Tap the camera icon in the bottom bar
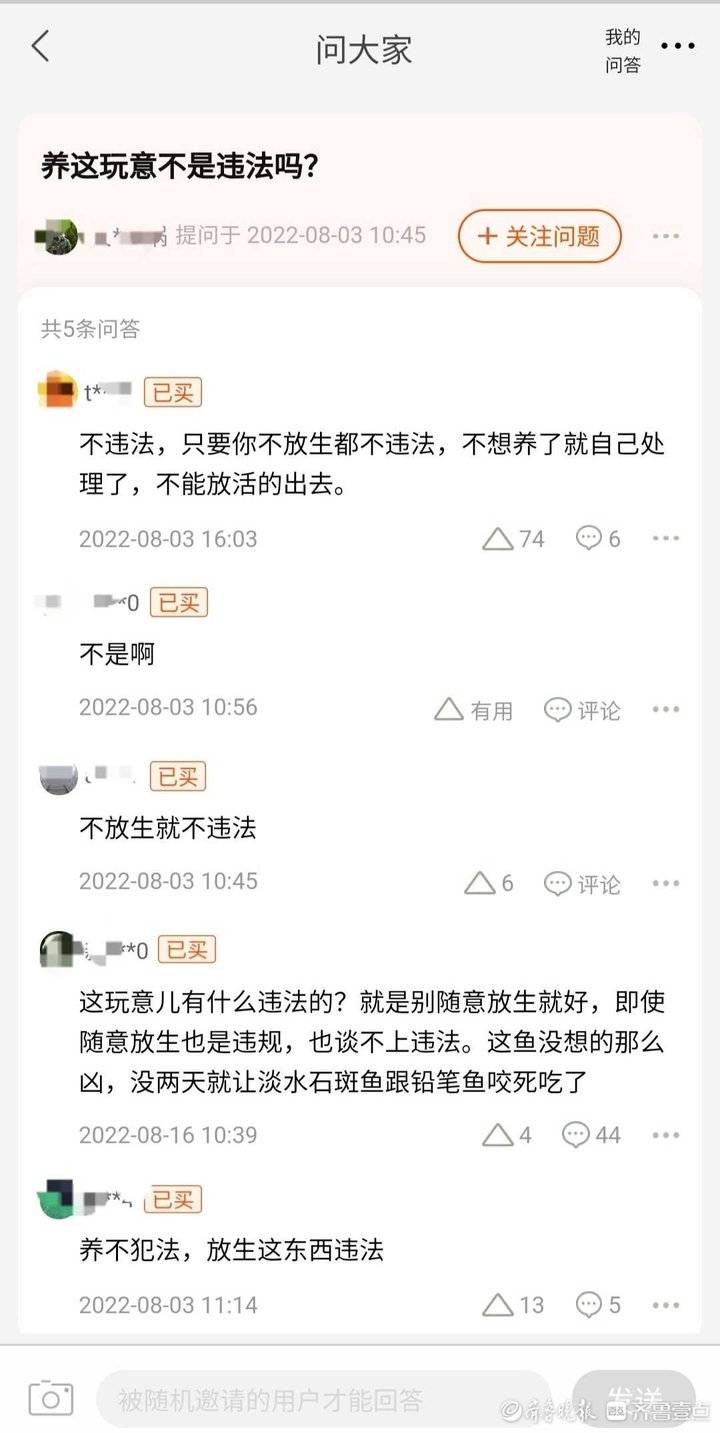The image size is (720, 1433). pos(50,1397)
